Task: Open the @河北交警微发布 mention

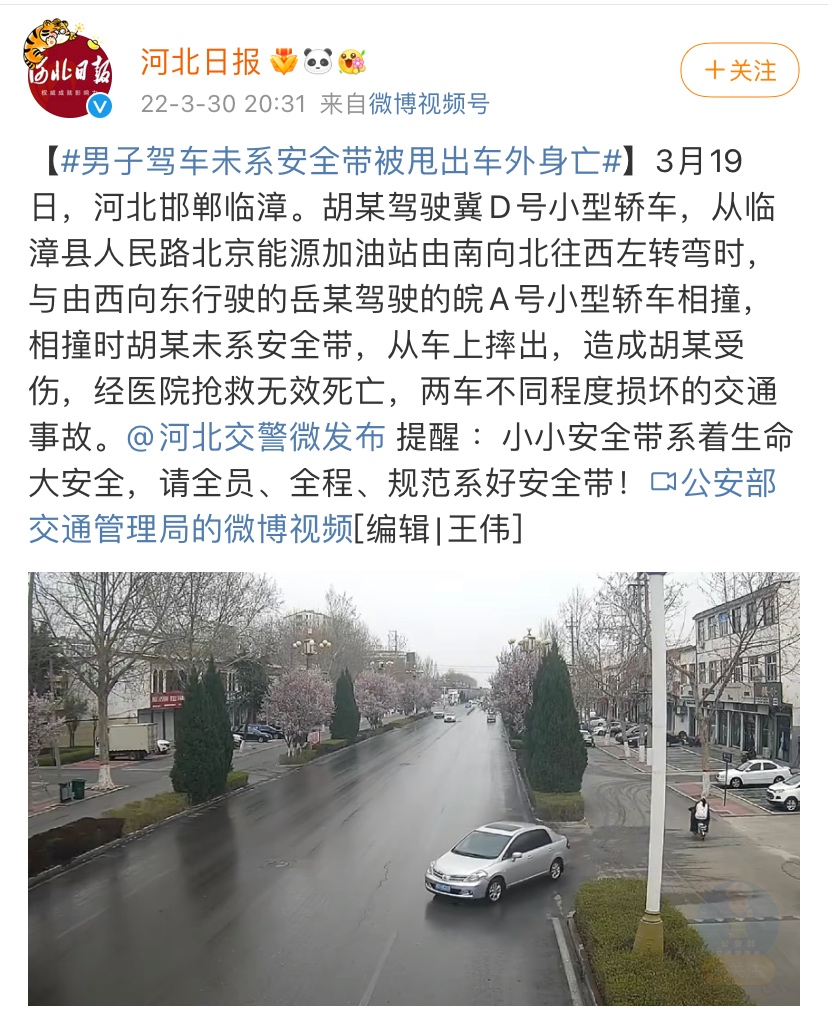Action: click(x=256, y=436)
